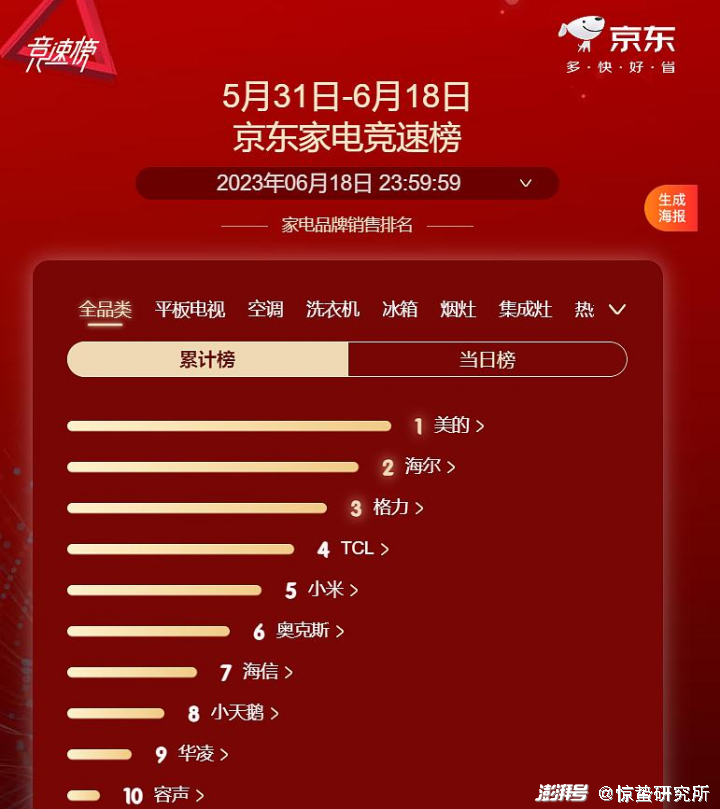This screenshot has width=720, height=809.
Task: Tap the 生成海报 button
Action: point(671,208)
